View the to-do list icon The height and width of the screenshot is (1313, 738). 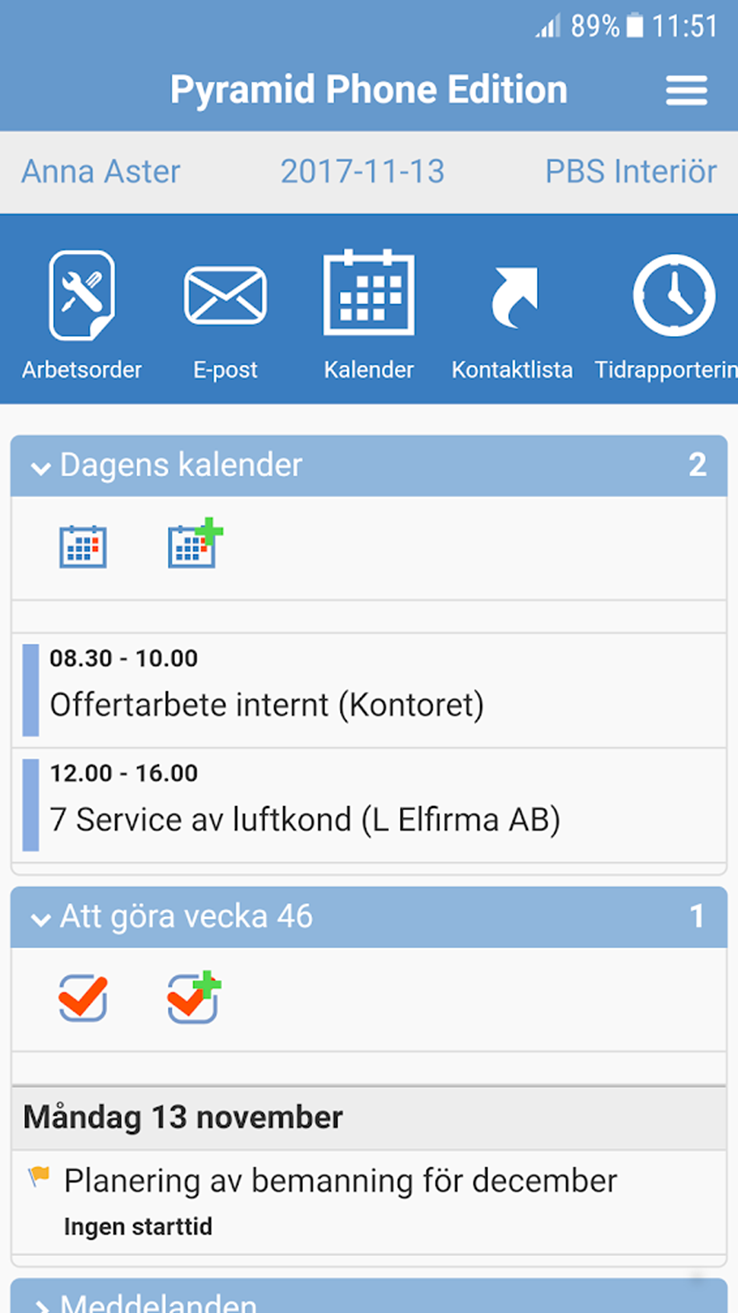(x=83, y=998)
